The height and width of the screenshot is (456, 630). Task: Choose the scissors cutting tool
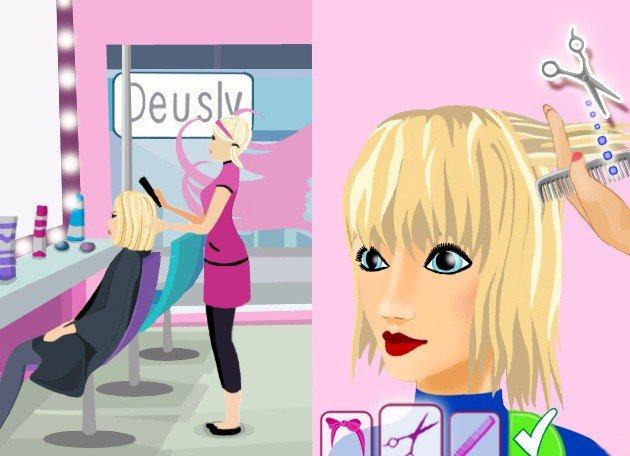[x=410, y=432]
